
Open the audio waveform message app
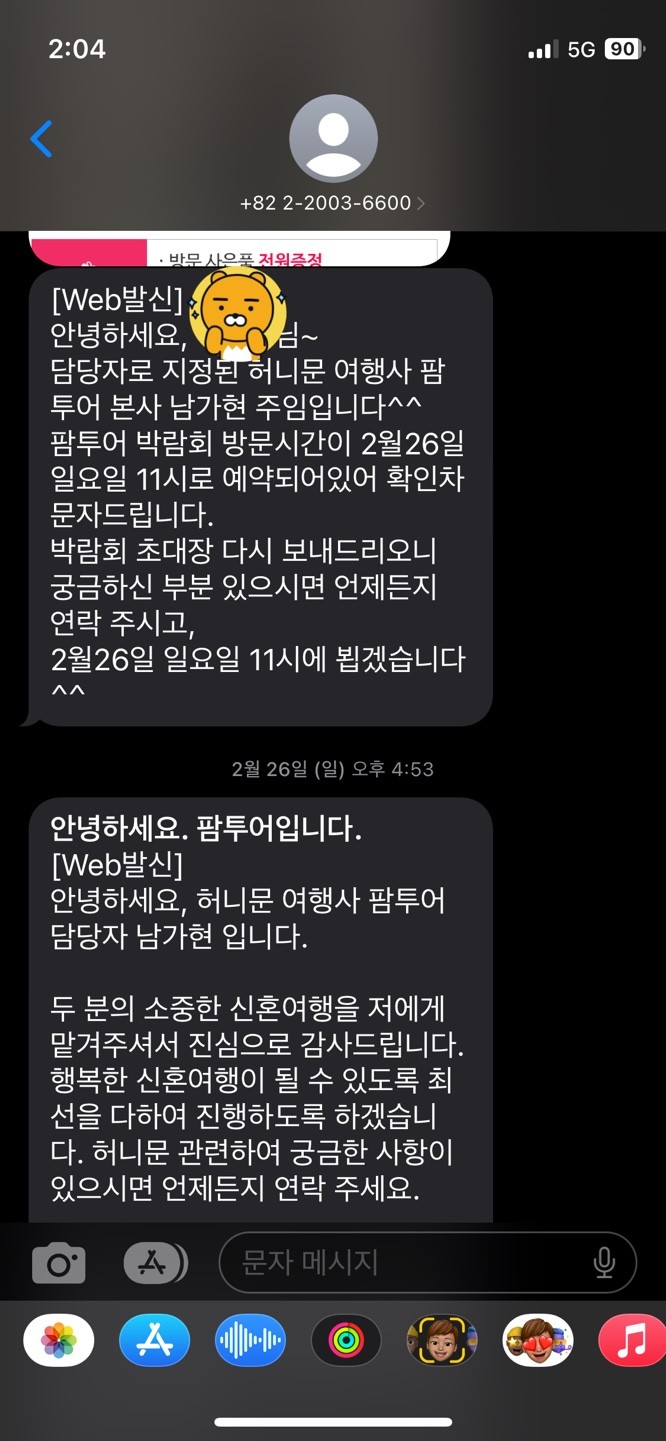tap(250, 1340)
